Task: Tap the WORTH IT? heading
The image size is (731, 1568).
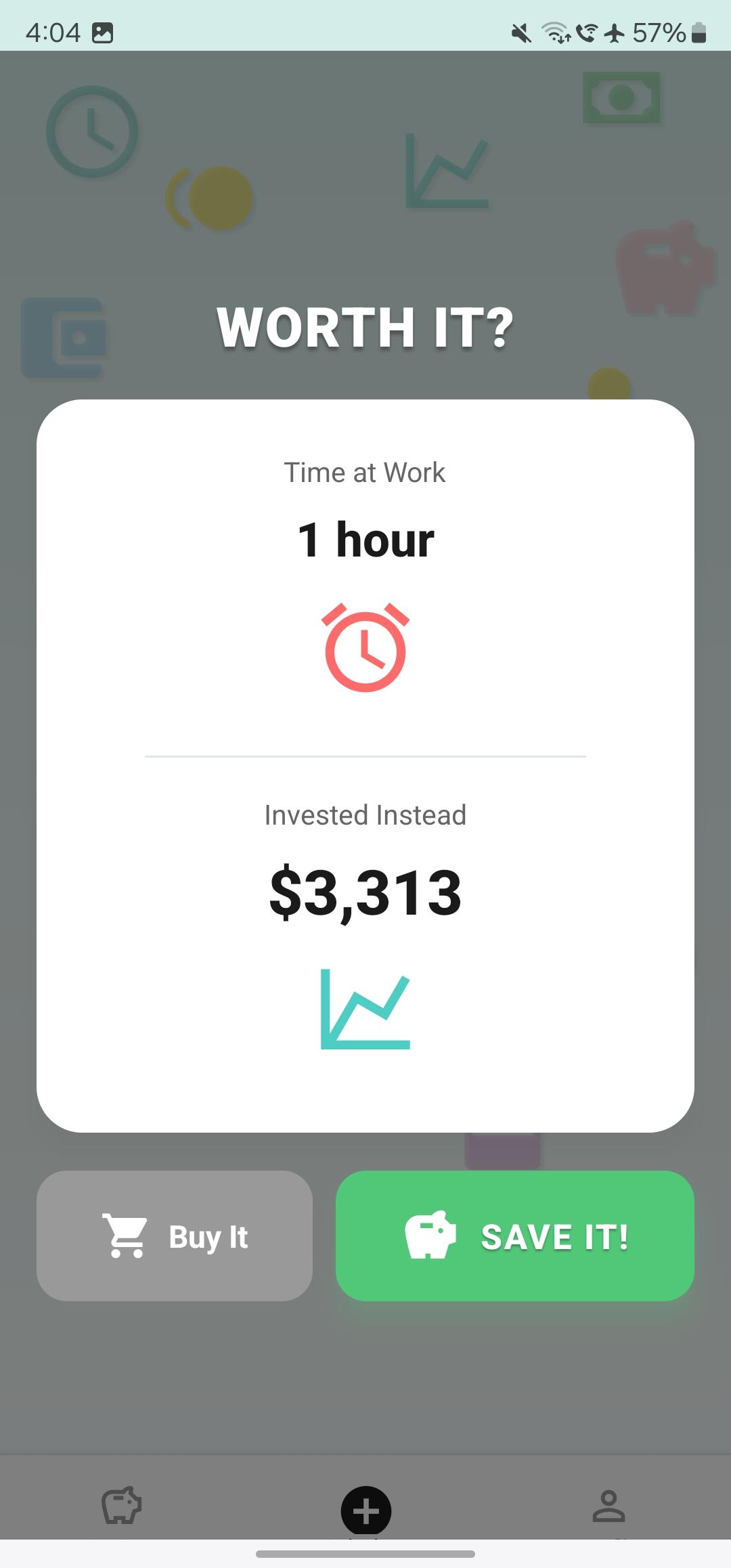Action: click(365, 330)
